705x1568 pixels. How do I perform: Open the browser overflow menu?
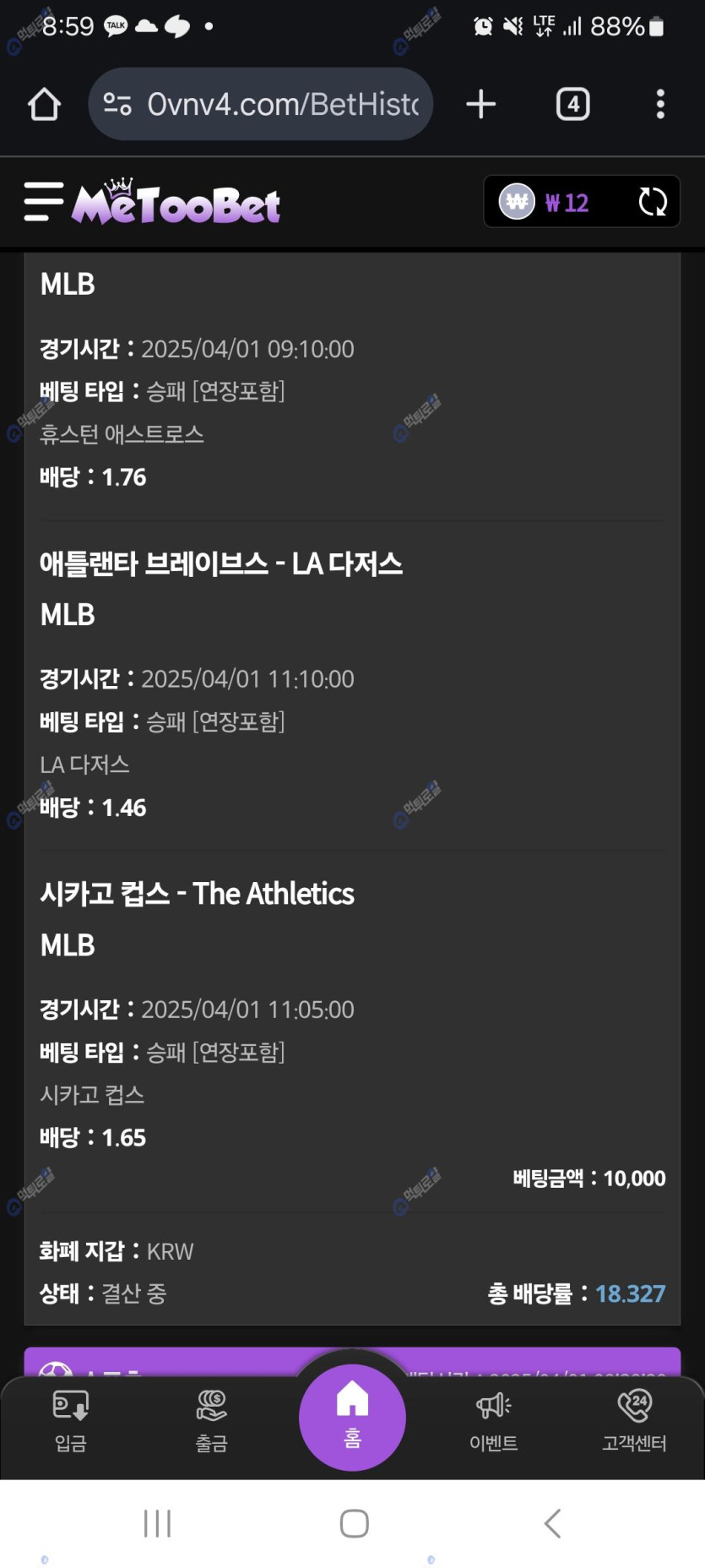point(660,104)
